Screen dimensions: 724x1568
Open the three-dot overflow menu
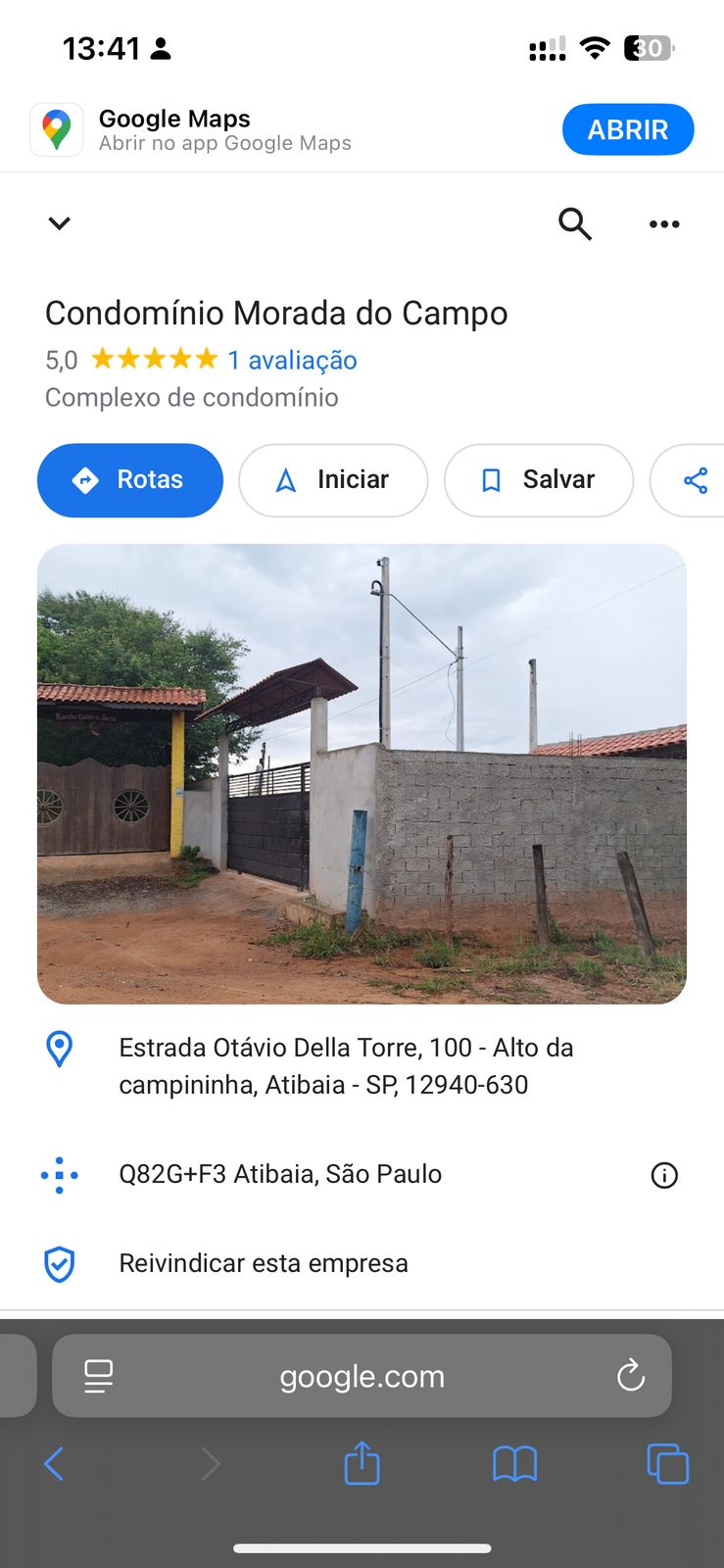click(x=664, y=224)
